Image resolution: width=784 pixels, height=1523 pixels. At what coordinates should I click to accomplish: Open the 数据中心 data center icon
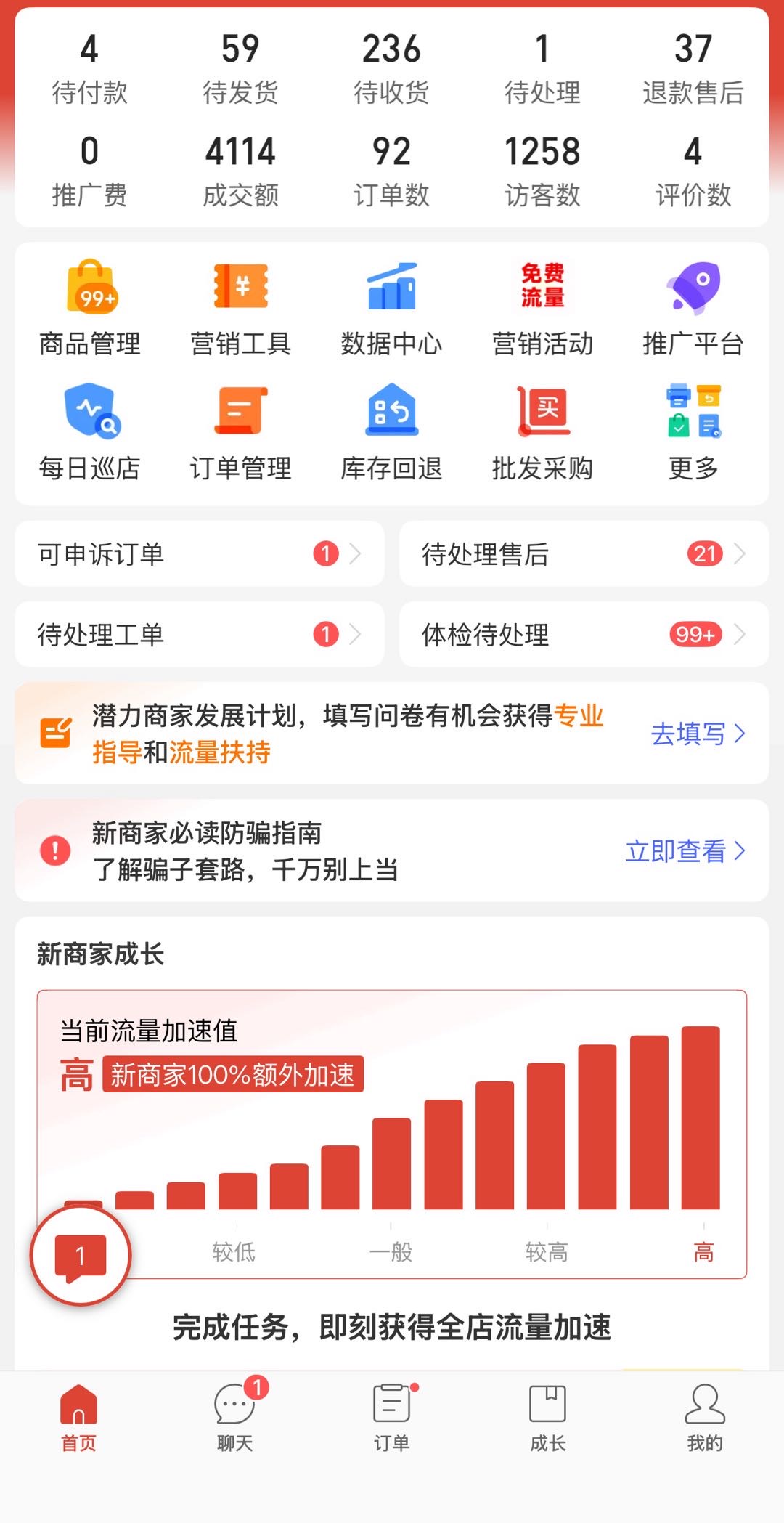coord(392,305)
